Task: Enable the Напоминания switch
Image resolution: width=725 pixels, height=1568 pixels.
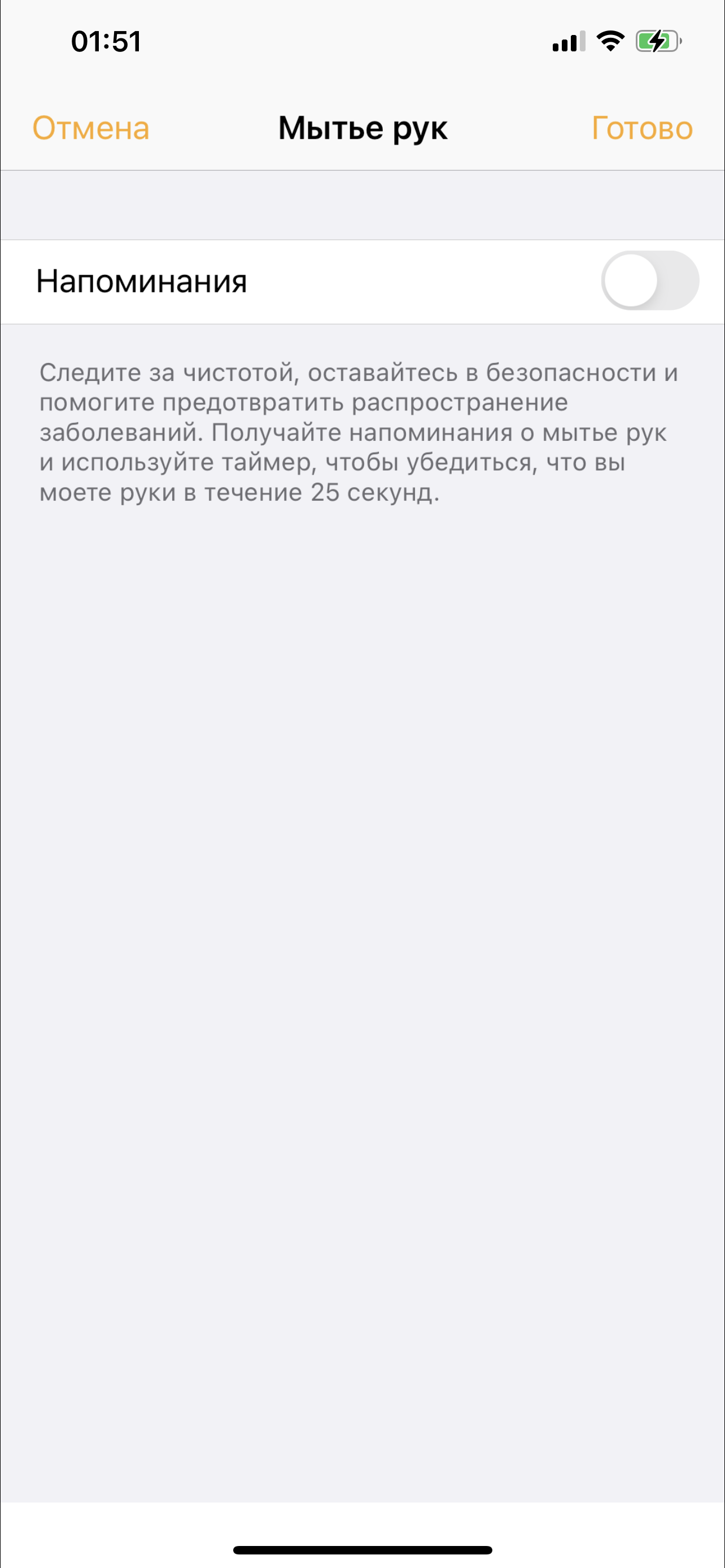Action: (649, 281)
